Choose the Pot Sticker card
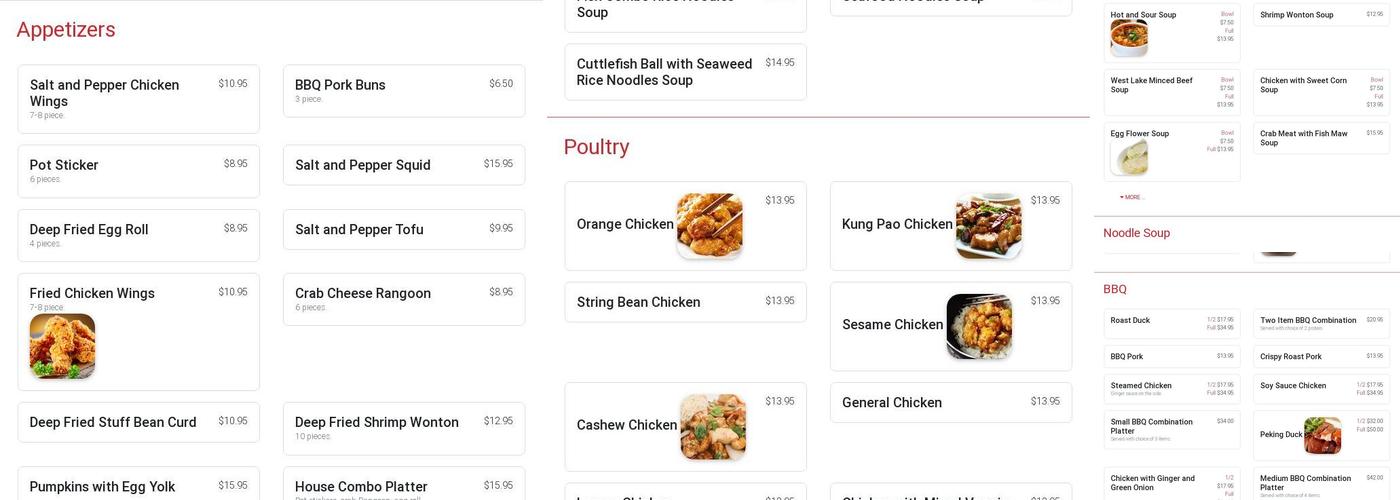Image resolution: width=1400 pixels, height=500 pixels. coord(138,171)
